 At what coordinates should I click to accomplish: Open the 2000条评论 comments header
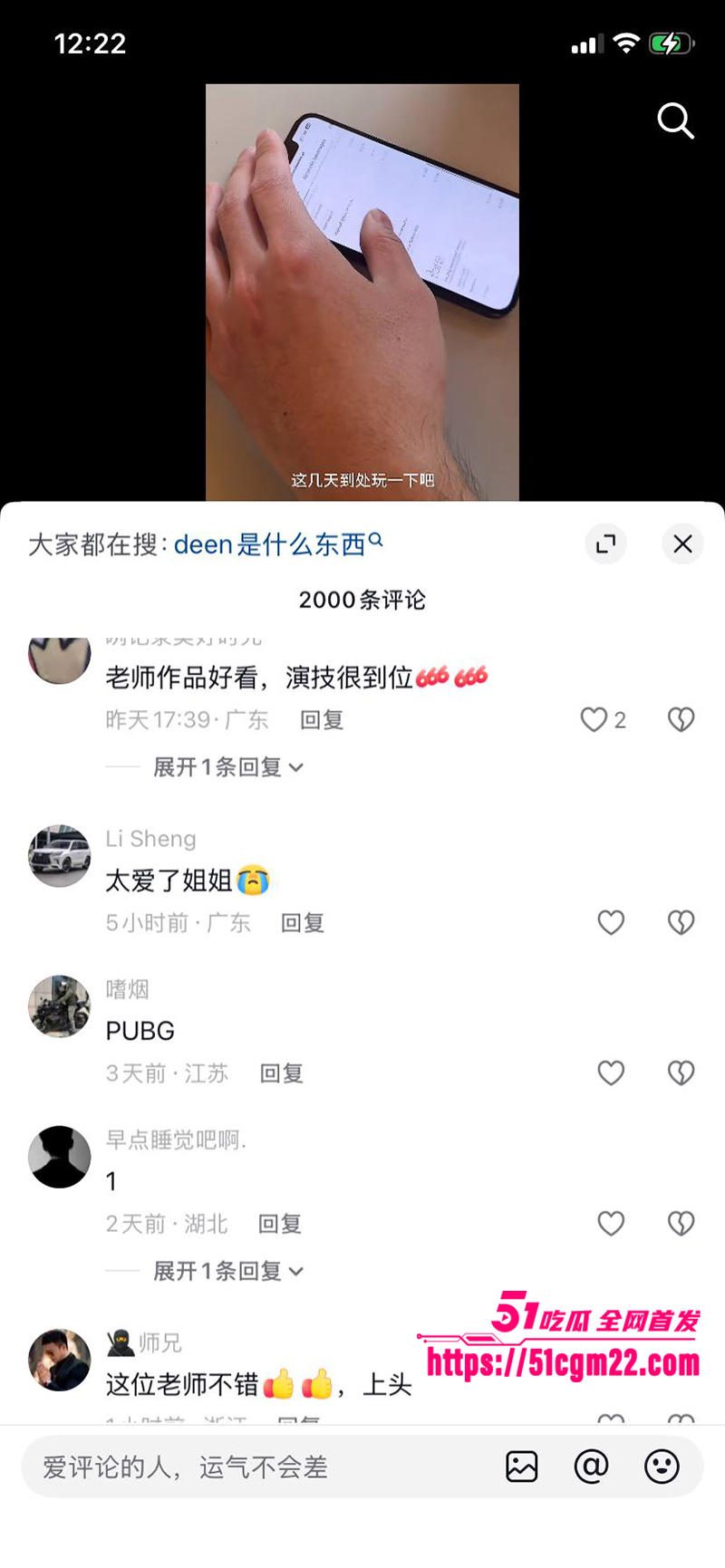[362, 600]
